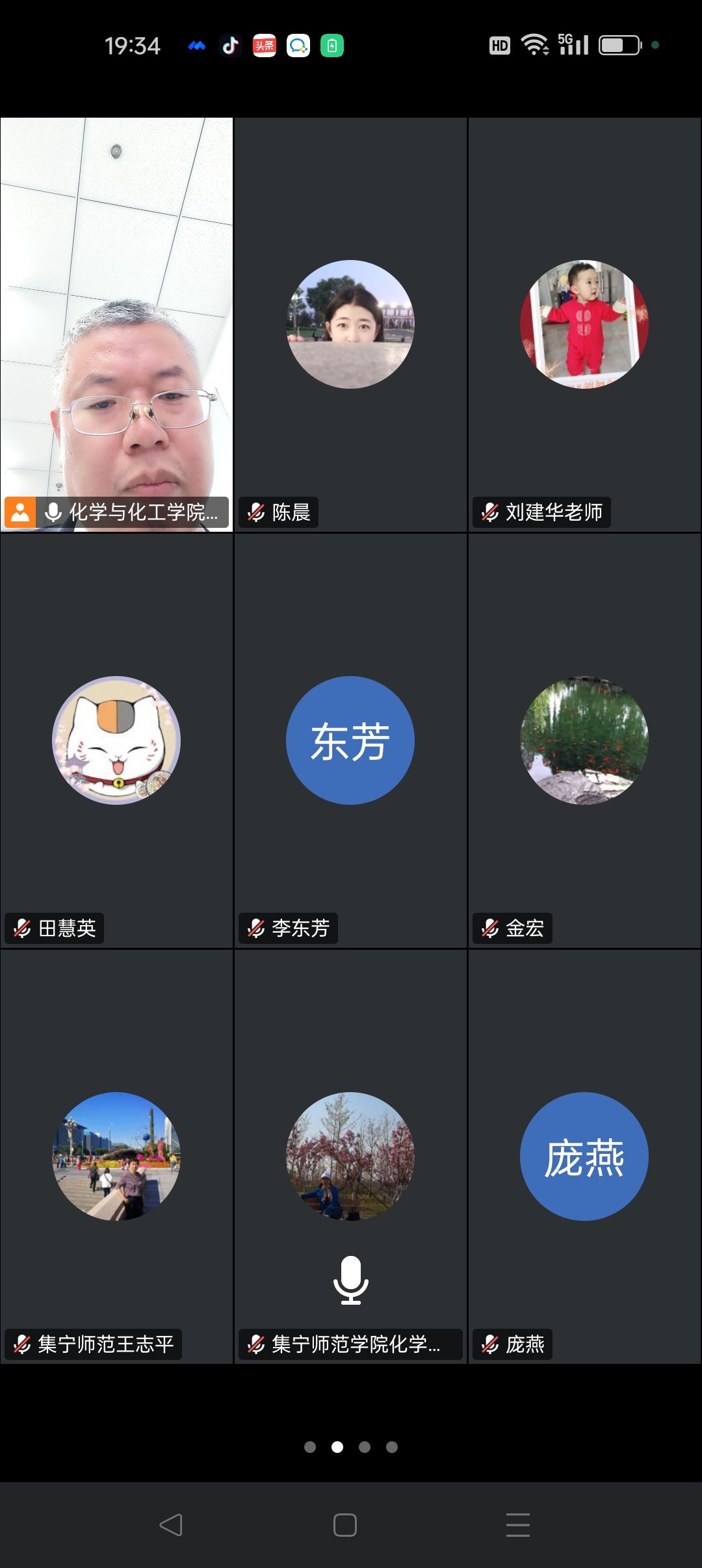Go to the home screen
Viewport: 702px width, 1568px height.
(345, 1524)
